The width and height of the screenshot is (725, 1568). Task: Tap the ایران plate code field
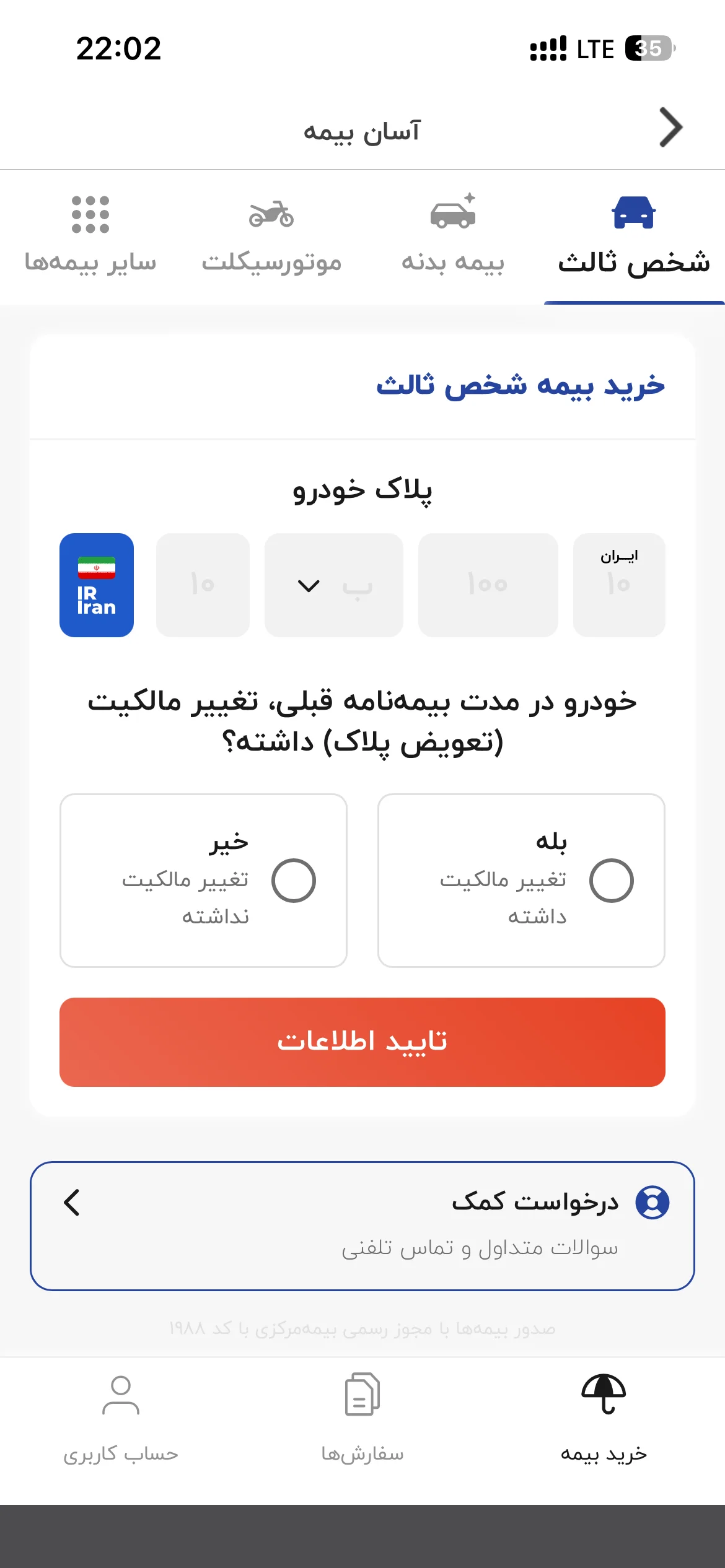pos(619,585)
